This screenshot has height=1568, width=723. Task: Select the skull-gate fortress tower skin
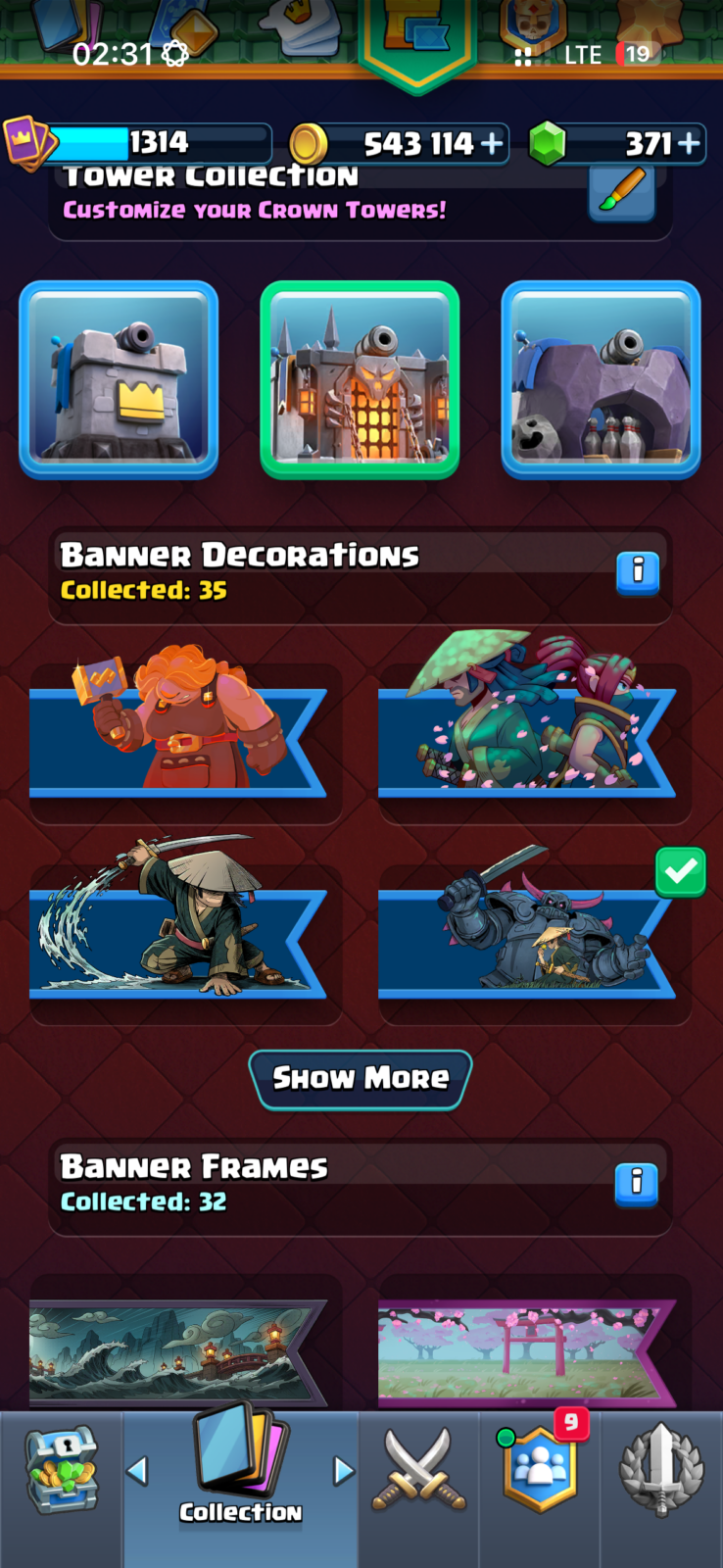pyautogui.click(x=360, y=379)
